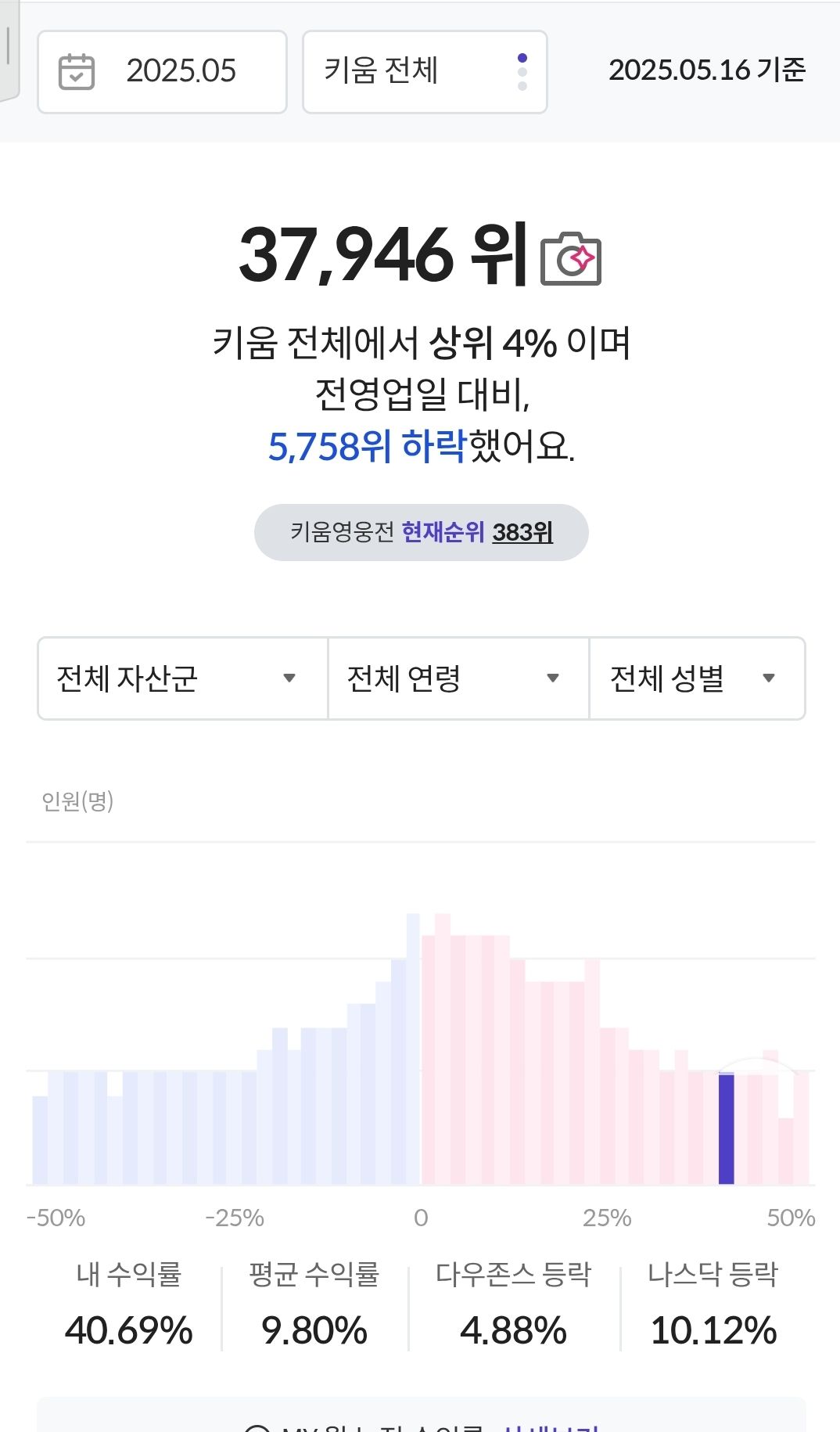The image size is (840, 1432).
Task: Tap the camera share icon beside ranking
Action: click(571, 258)
